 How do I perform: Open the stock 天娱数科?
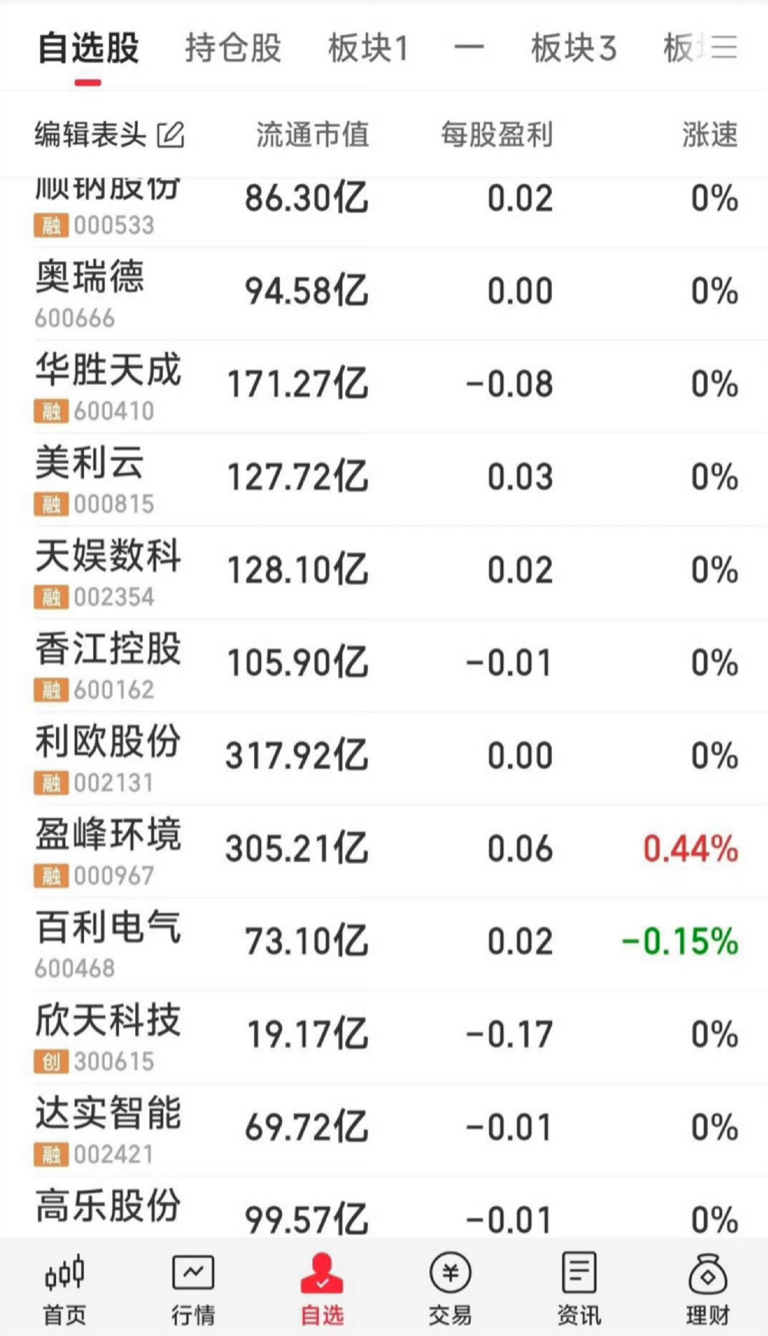[x=384, y=572]
